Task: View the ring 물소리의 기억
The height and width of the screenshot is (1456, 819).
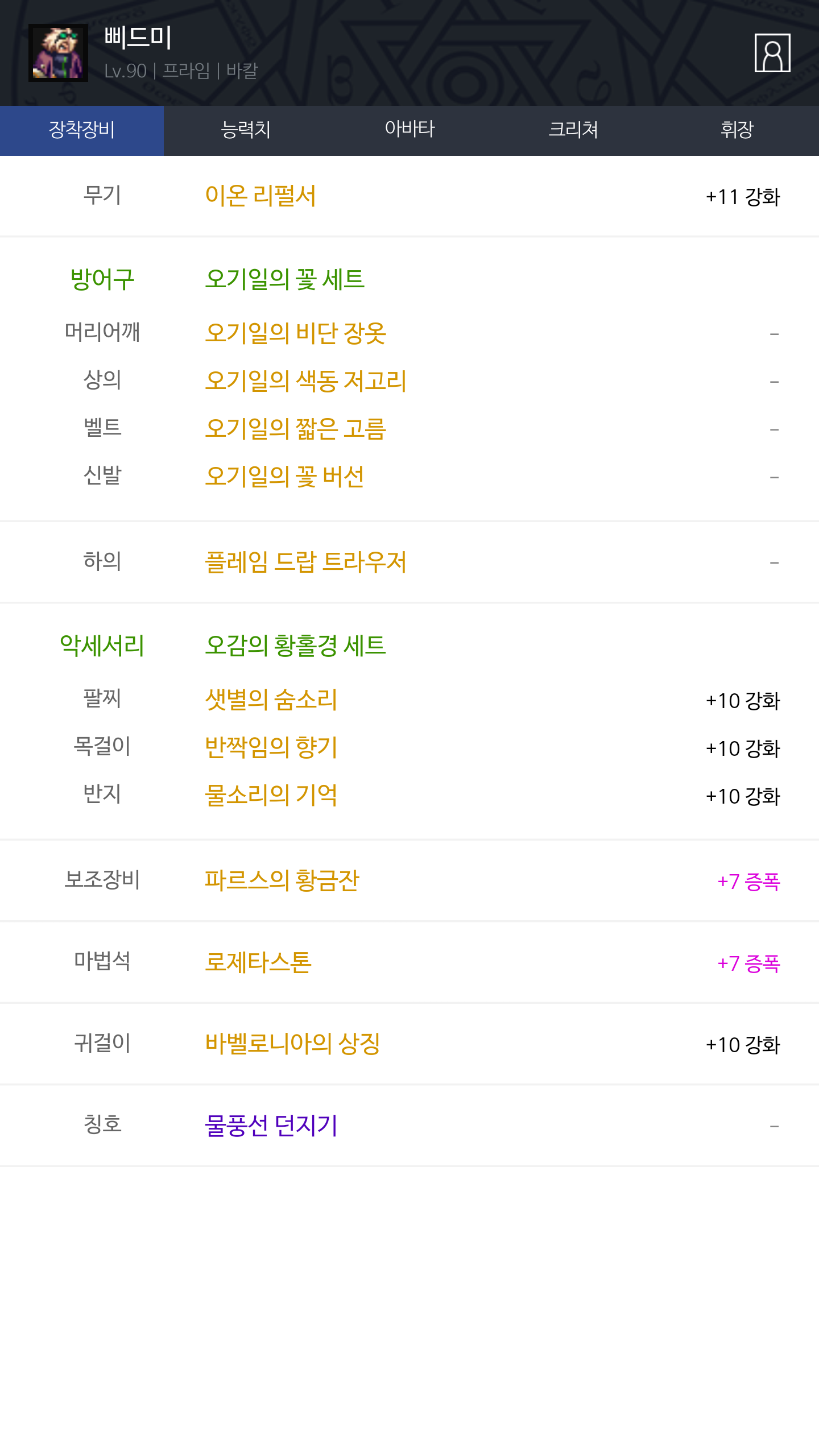Action: click(x=271, y=795)
